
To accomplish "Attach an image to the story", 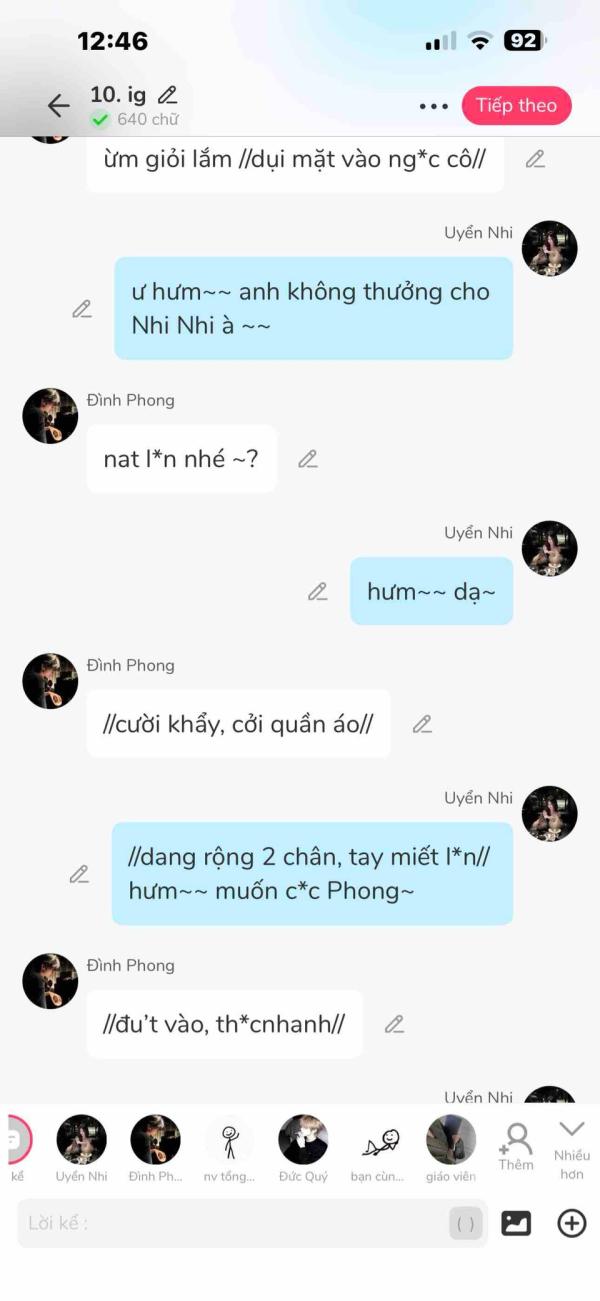I will click(516, 1223).
